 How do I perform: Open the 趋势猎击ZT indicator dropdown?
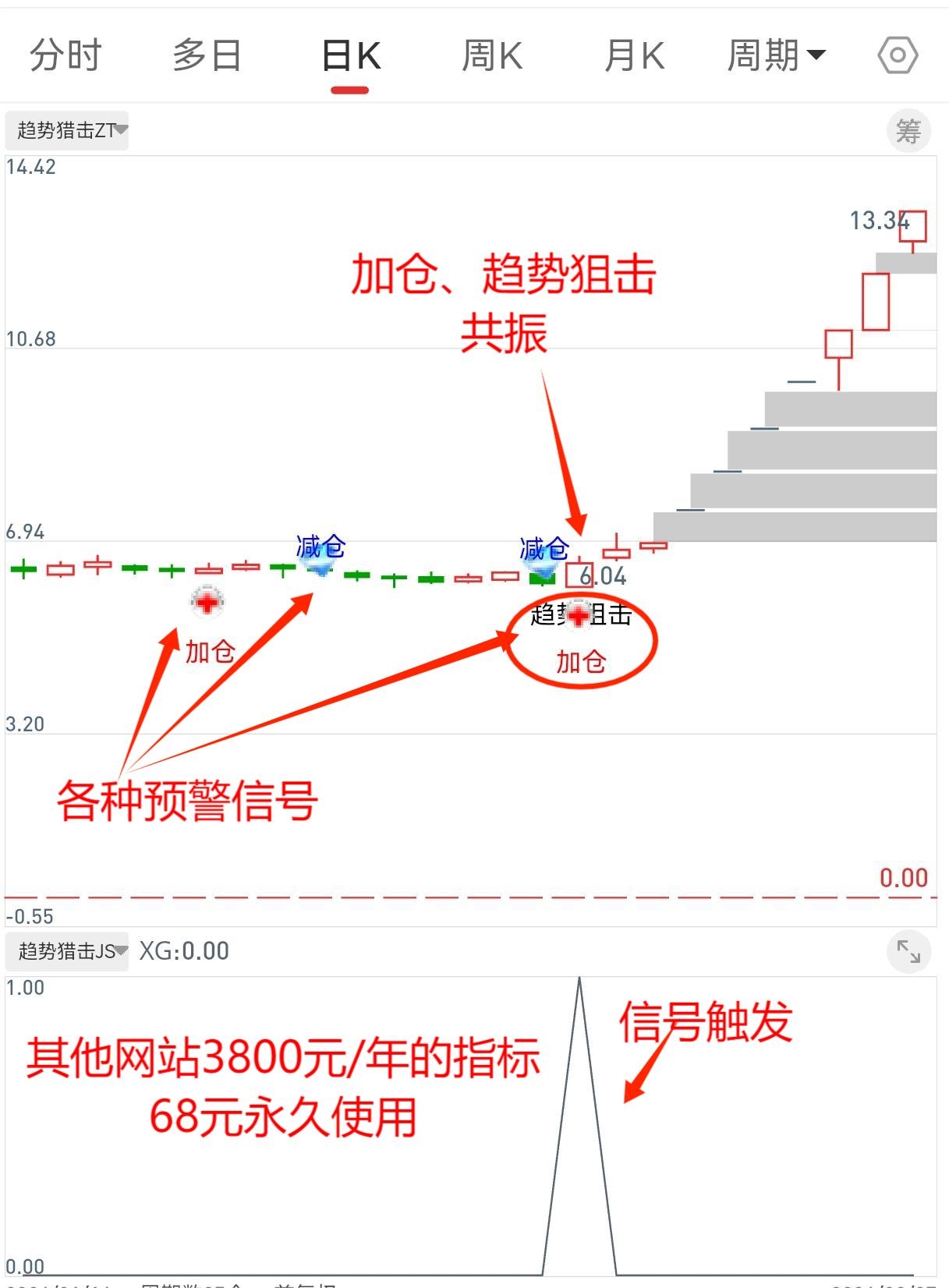tap(66, 129)
